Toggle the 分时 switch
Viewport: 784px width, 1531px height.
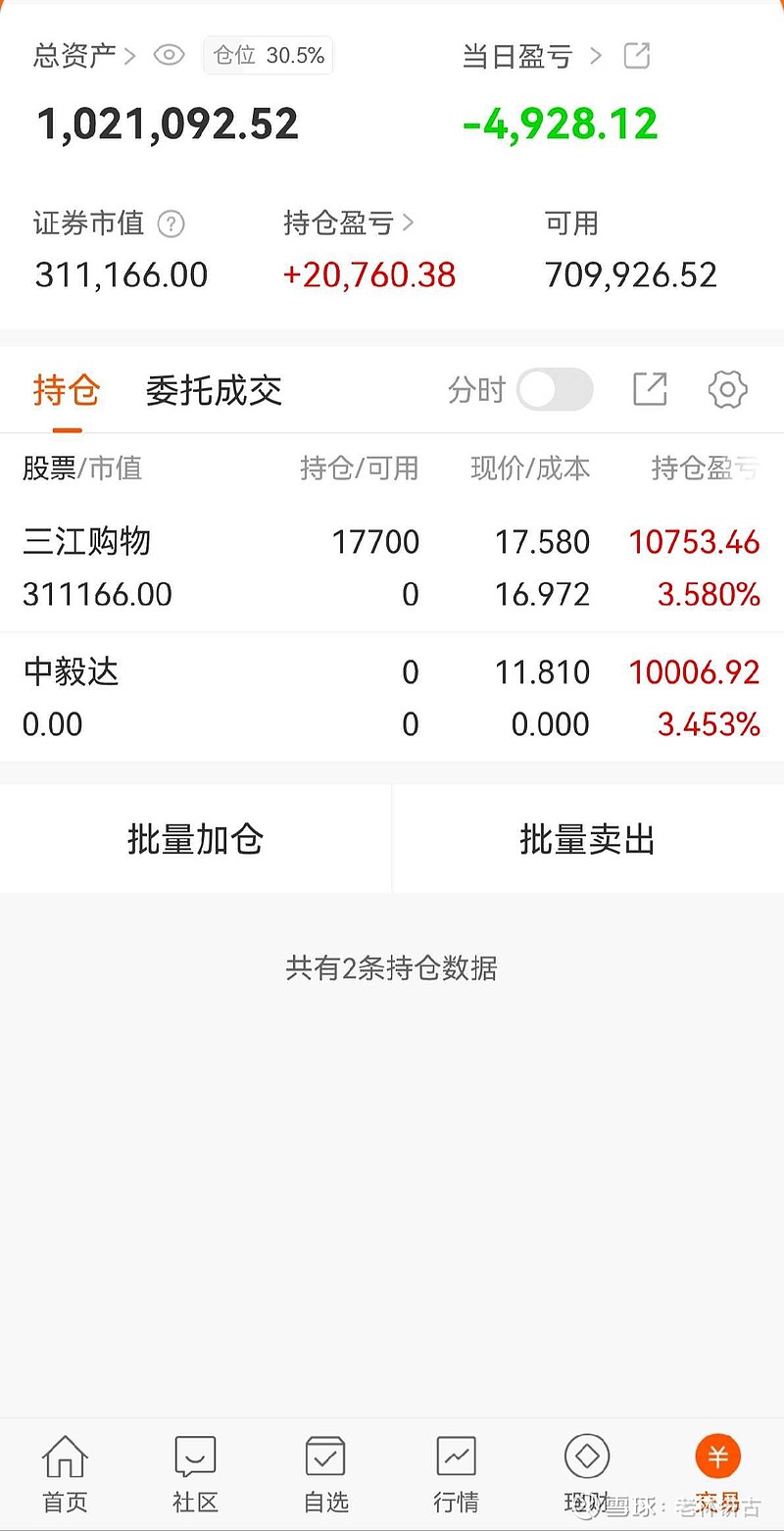point(555,389)
